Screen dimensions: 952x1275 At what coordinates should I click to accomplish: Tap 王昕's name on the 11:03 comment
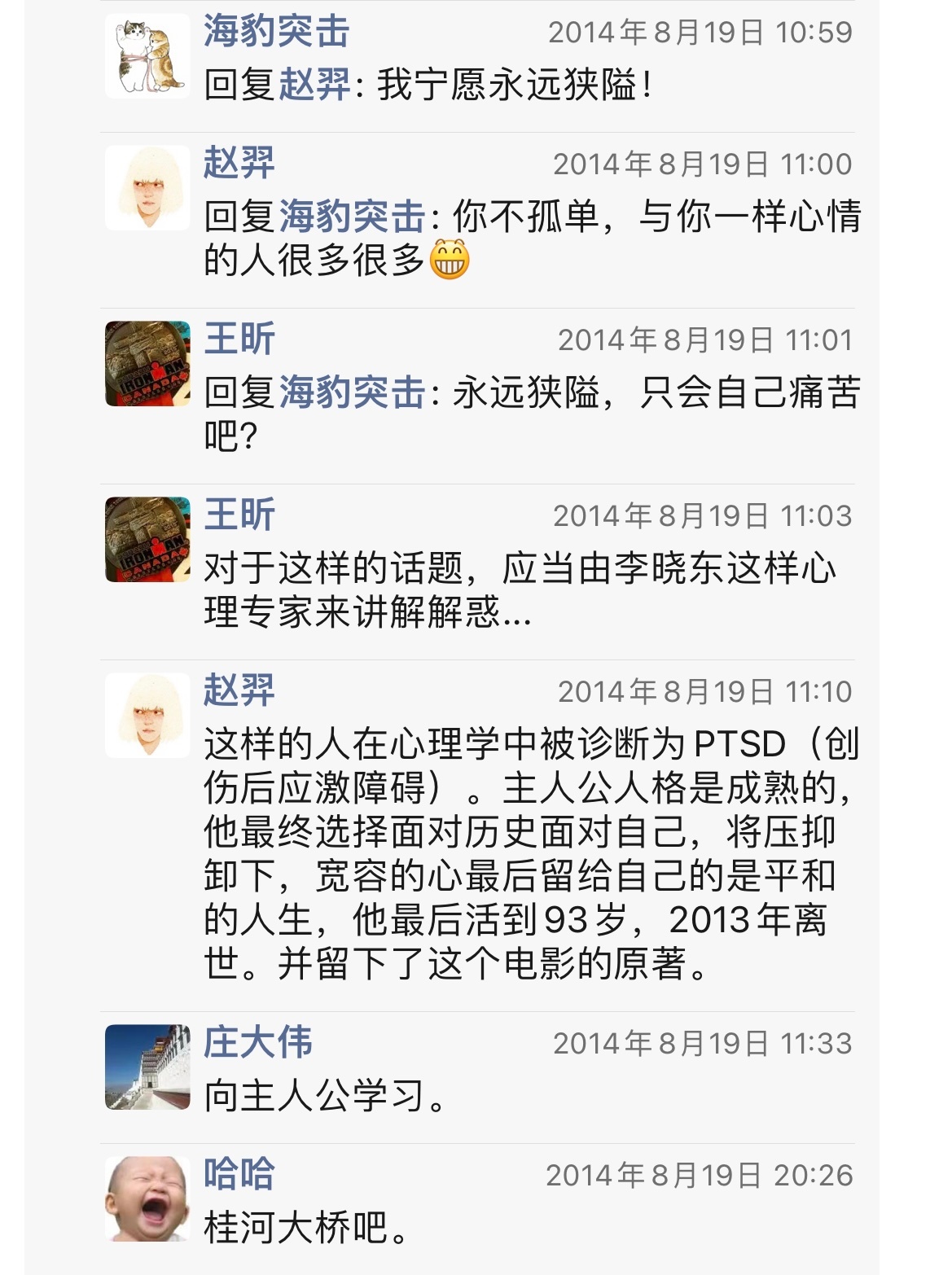(x=239, y=515)
